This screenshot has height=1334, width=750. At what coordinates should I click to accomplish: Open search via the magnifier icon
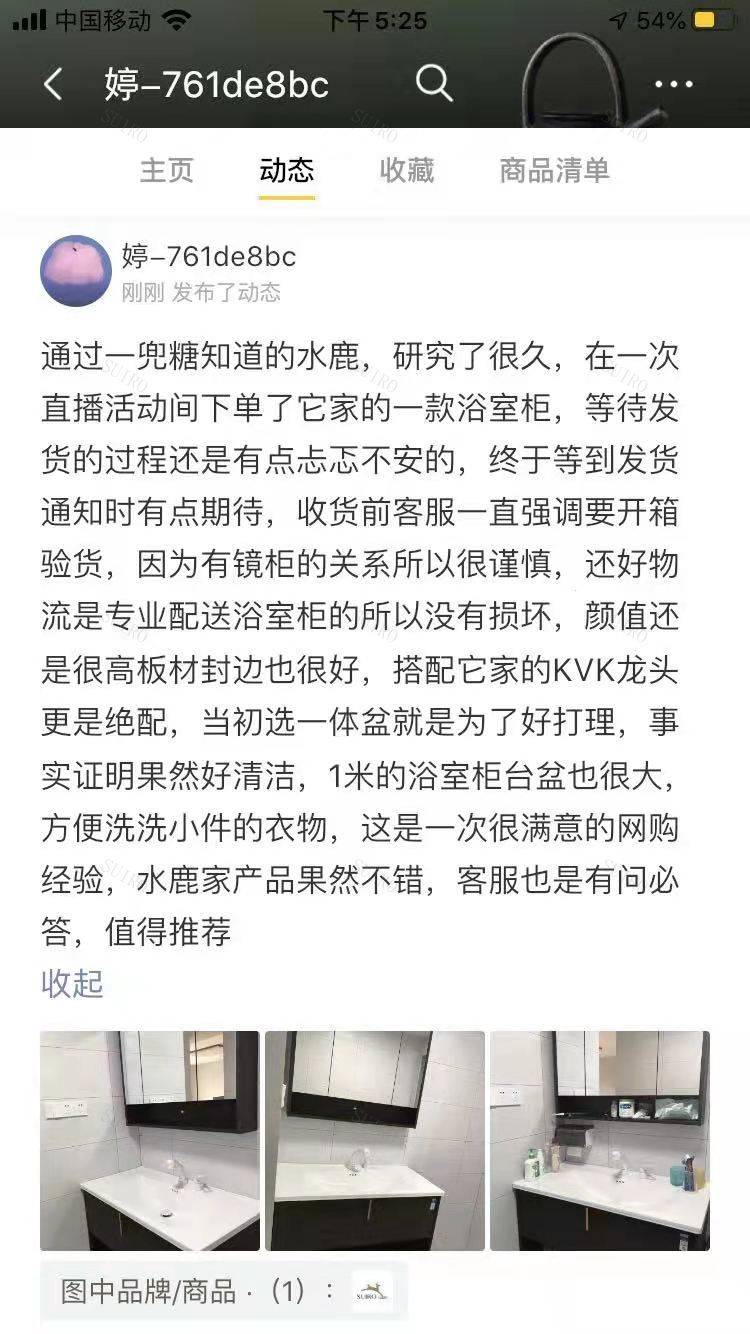click(x=434, y=84)
